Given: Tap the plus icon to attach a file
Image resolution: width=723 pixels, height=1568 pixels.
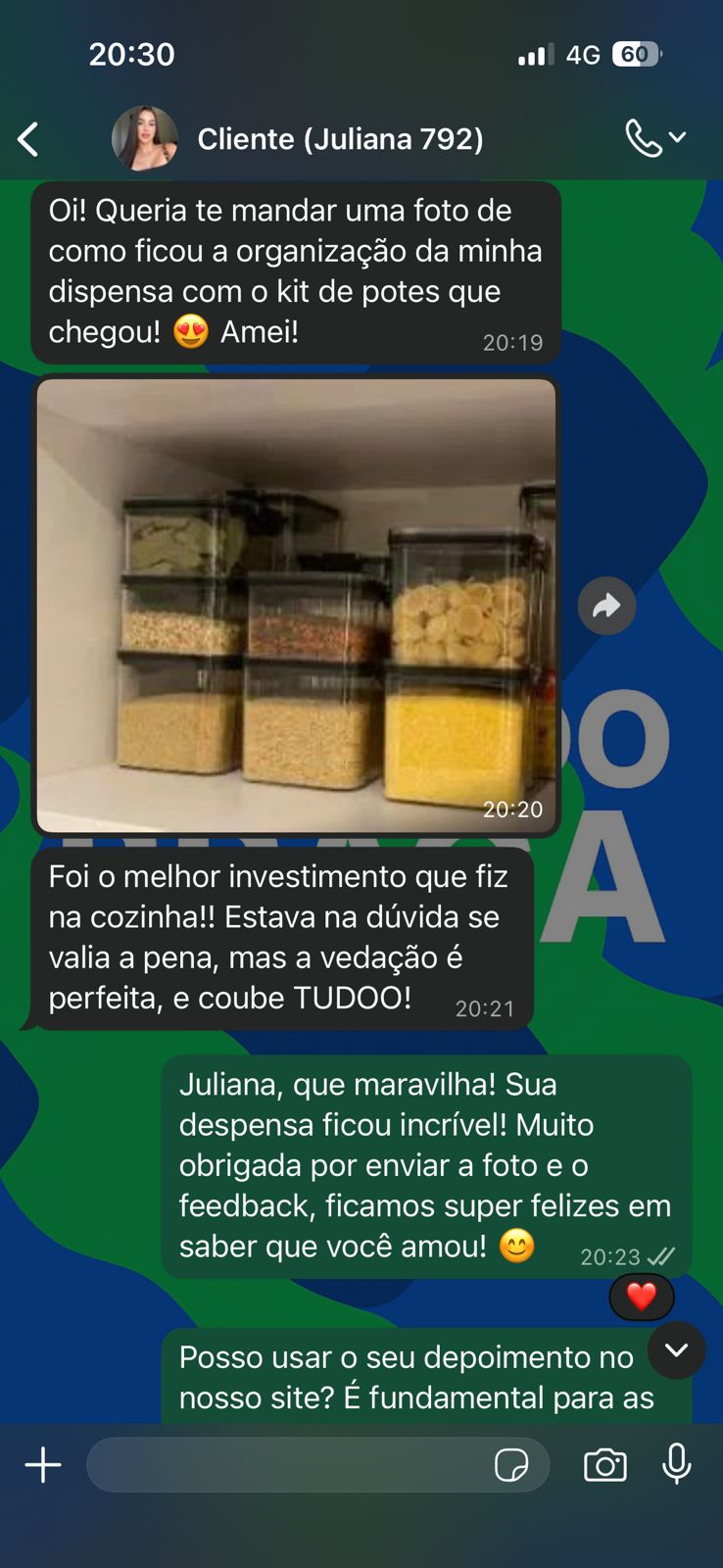Looking at the screenshot, I should click(x=42, y=1464).
